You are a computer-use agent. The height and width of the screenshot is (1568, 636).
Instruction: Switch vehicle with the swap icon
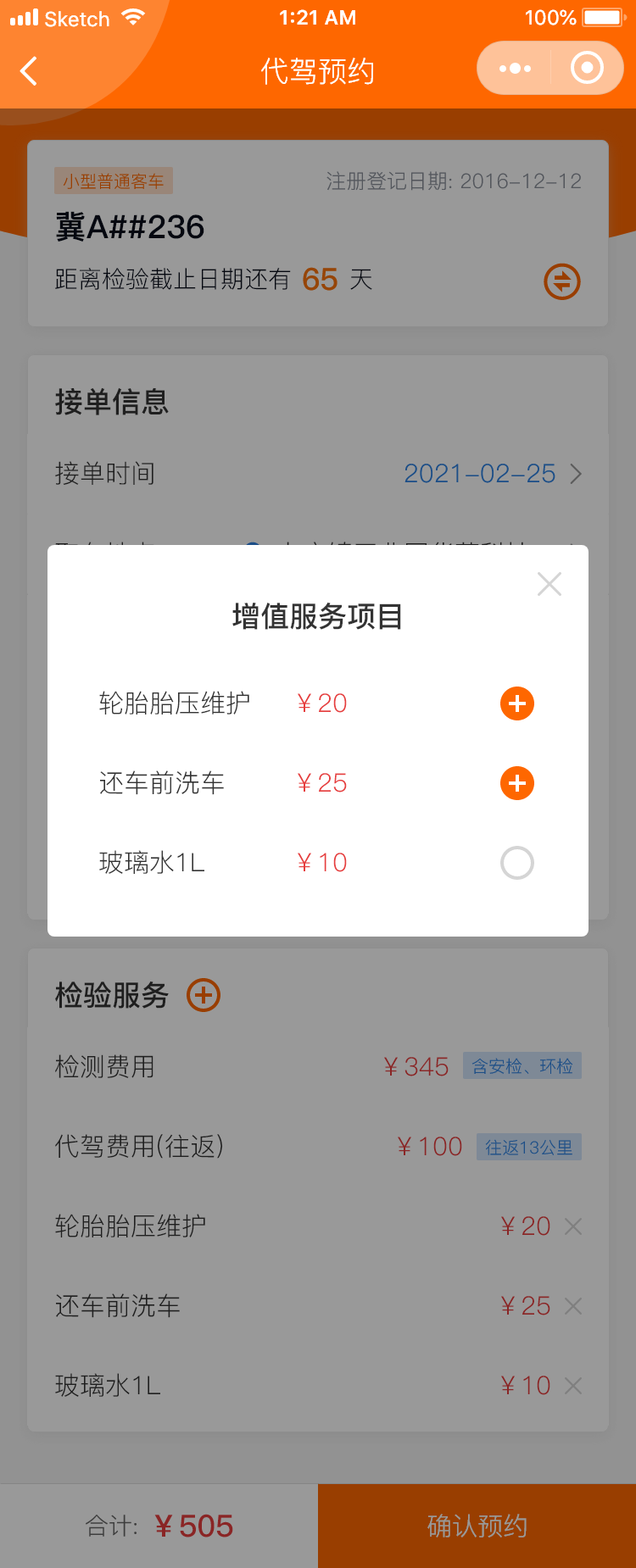point(561,281)
